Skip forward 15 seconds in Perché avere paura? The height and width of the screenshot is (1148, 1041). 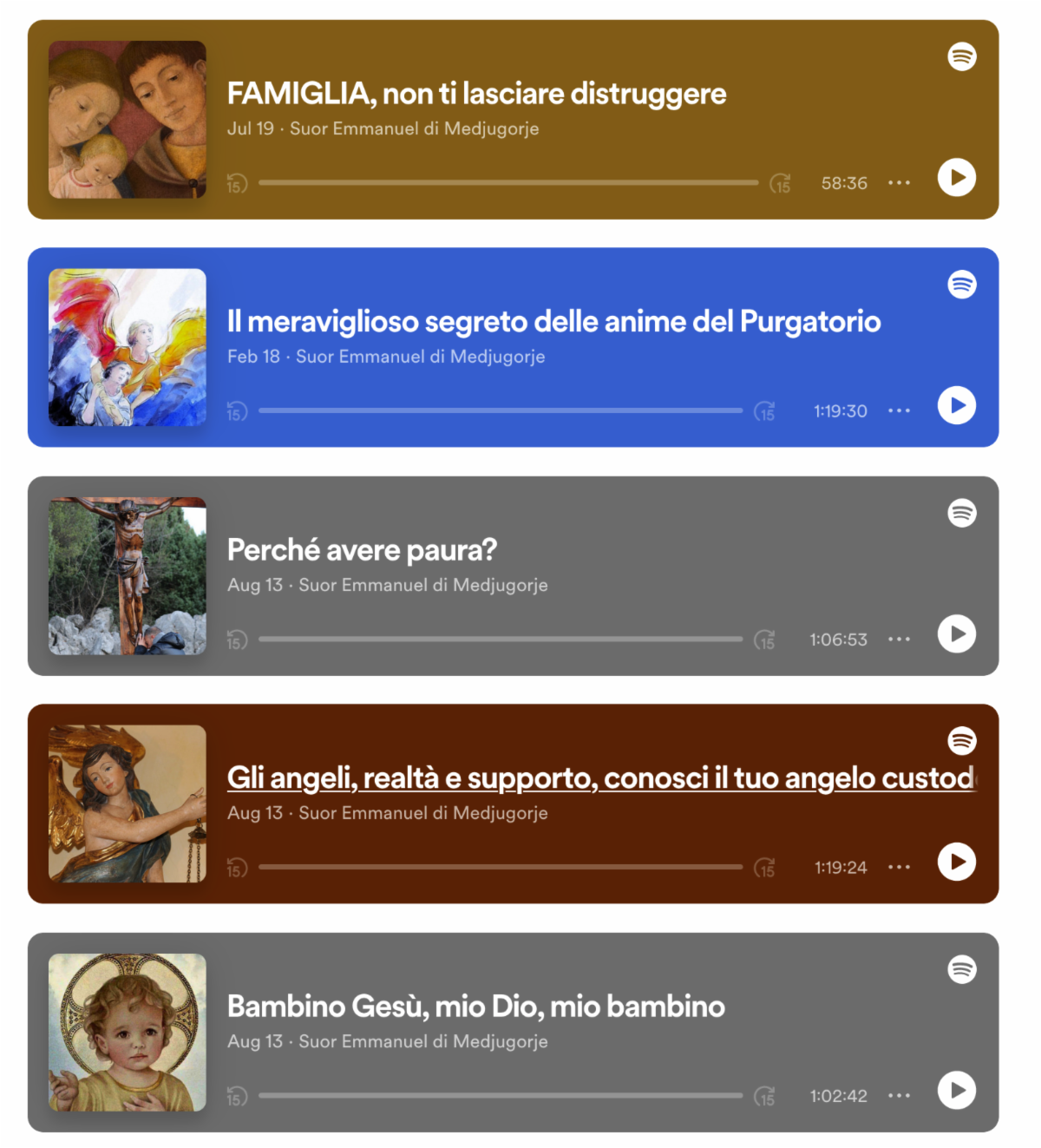765,640
